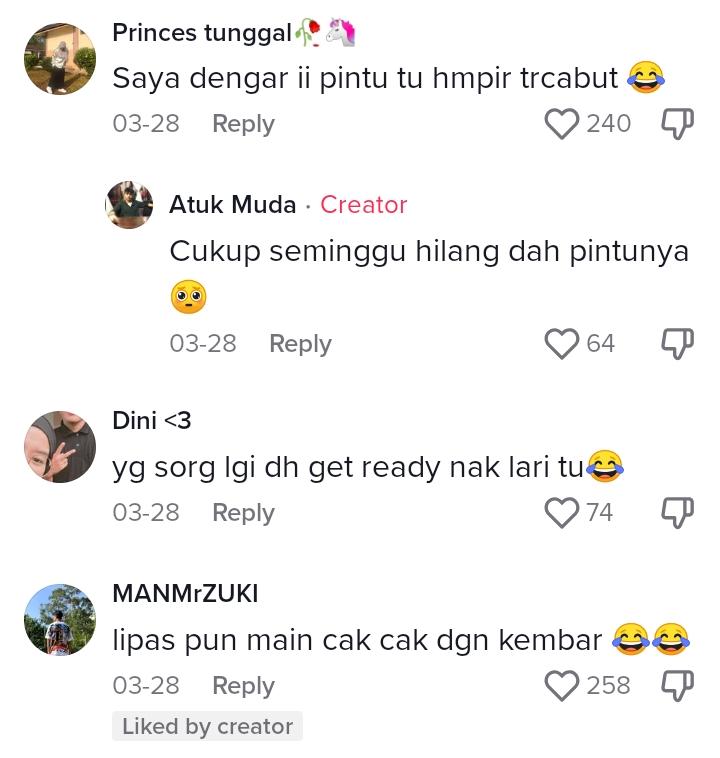Reply to Princes tunggal's comment
The height and width of the screenshot is (758, 720).
point(243,124)
